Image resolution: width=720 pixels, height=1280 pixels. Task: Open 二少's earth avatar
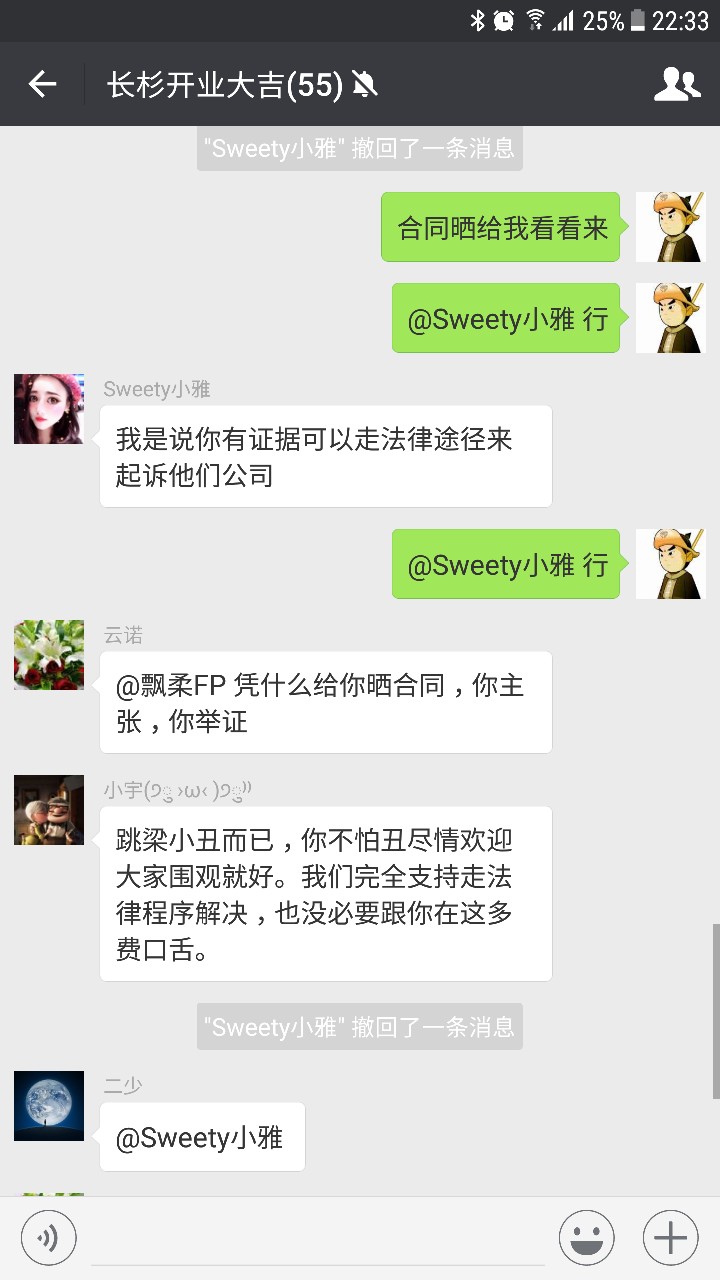49,1105
